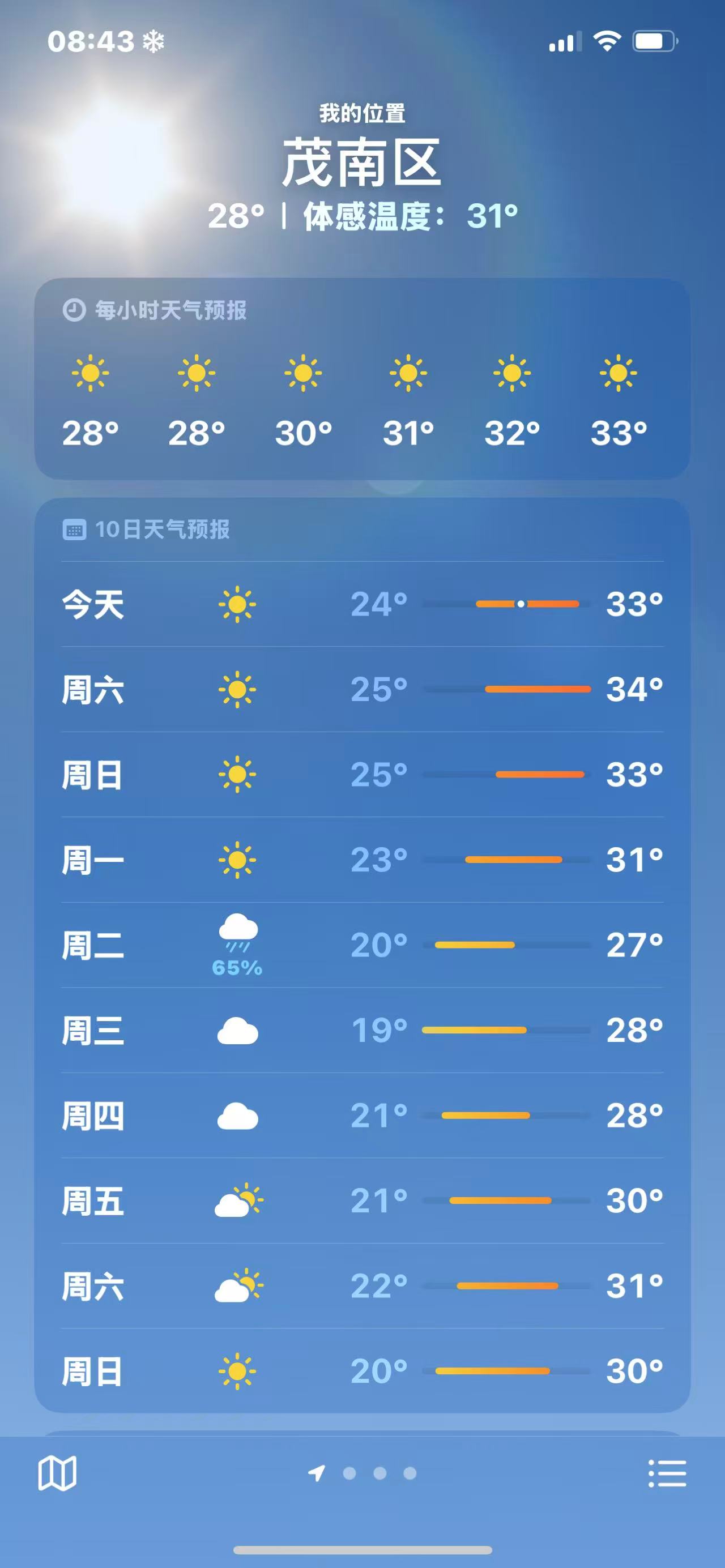This screenshot has height=1568, width=725.
Task: Open the hourly forecast card
Action: click(x=362, y=379)
